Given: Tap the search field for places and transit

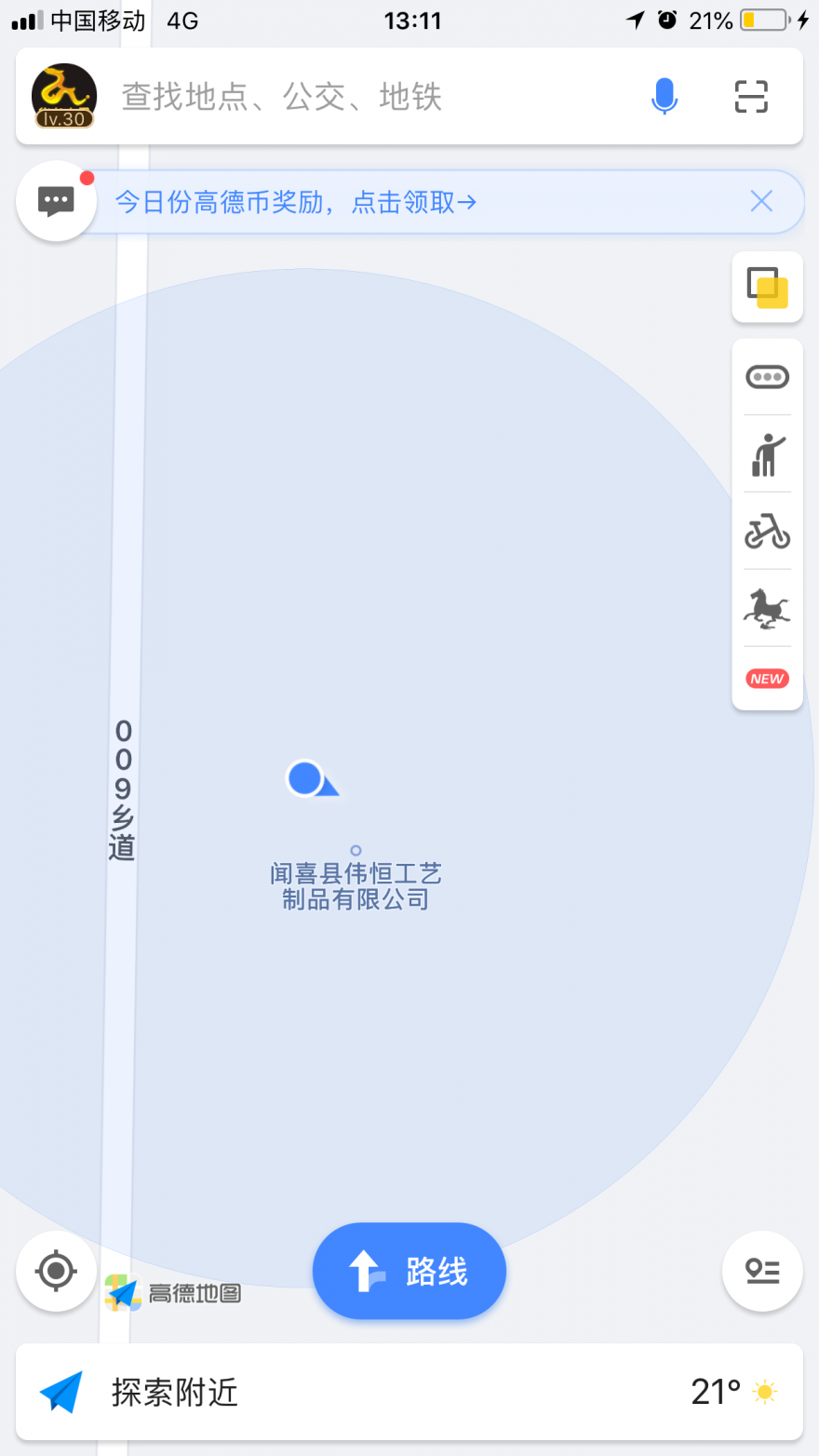Looking at the screenshot, I should [372, 97].
